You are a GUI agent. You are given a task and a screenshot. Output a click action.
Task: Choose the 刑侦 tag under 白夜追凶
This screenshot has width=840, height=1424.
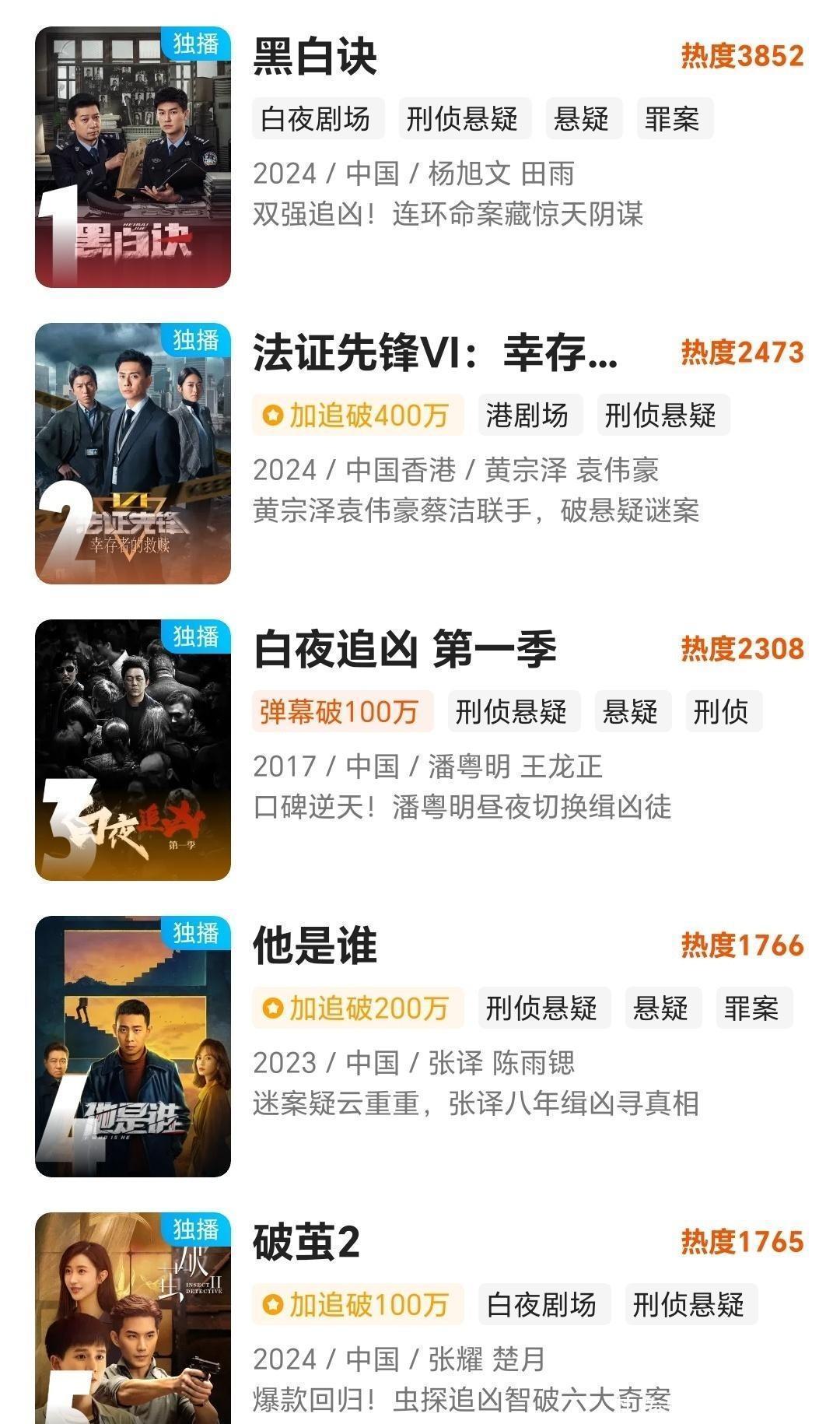tap(720, 711)
